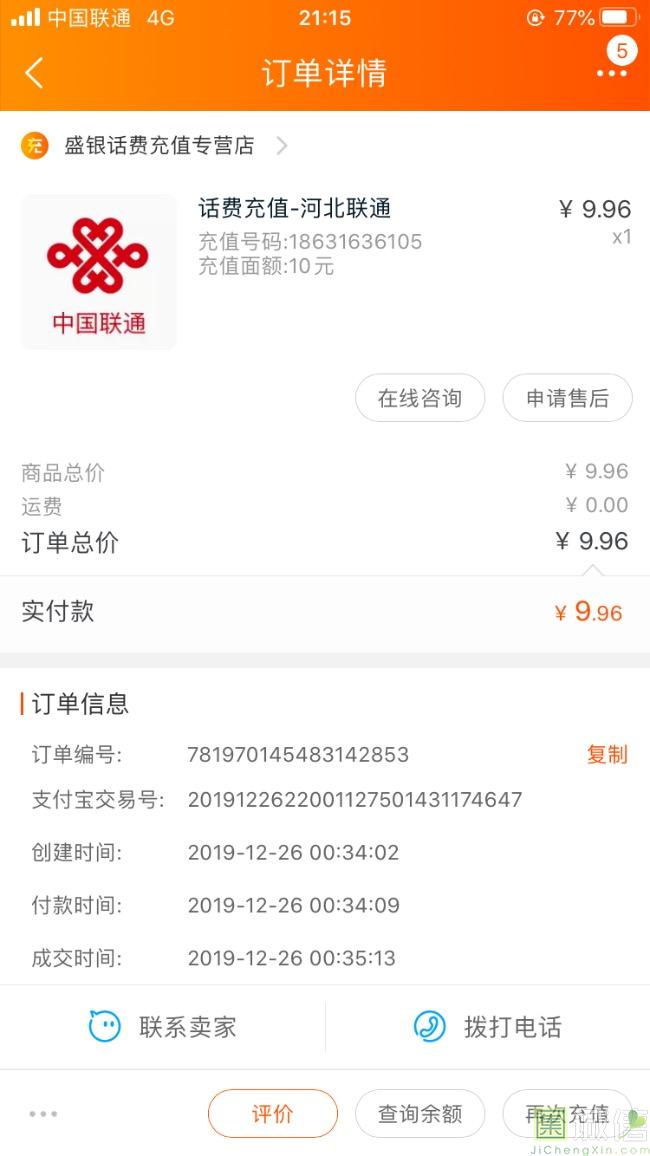Tap 再次充值 to recharge again

coord(567,1113)
